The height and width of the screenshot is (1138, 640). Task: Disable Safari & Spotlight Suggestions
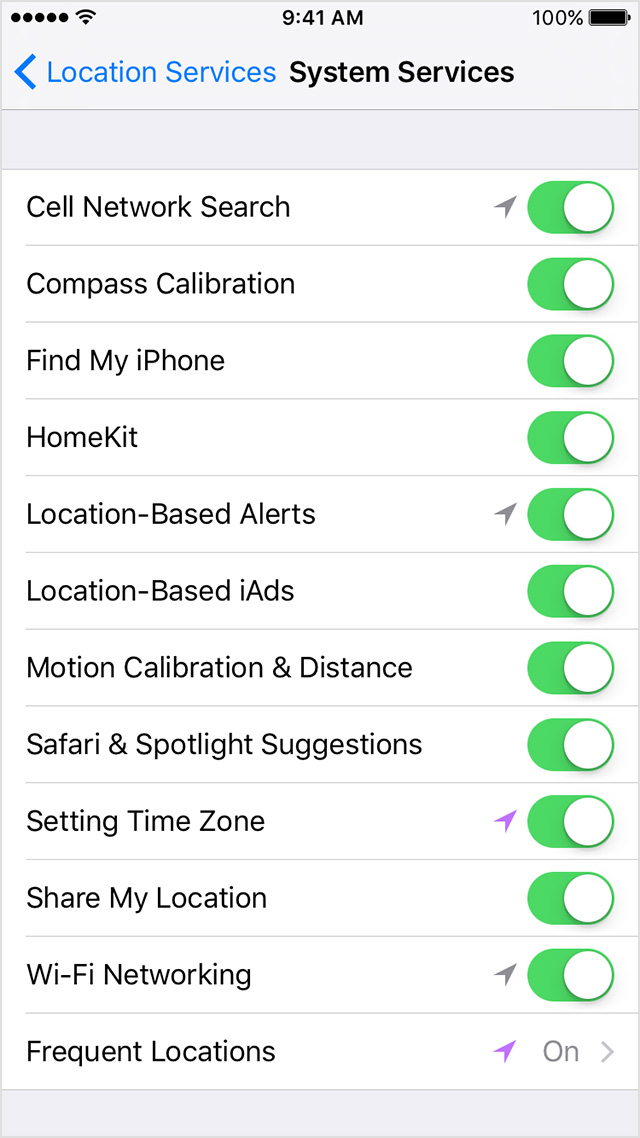click(570, 745)
